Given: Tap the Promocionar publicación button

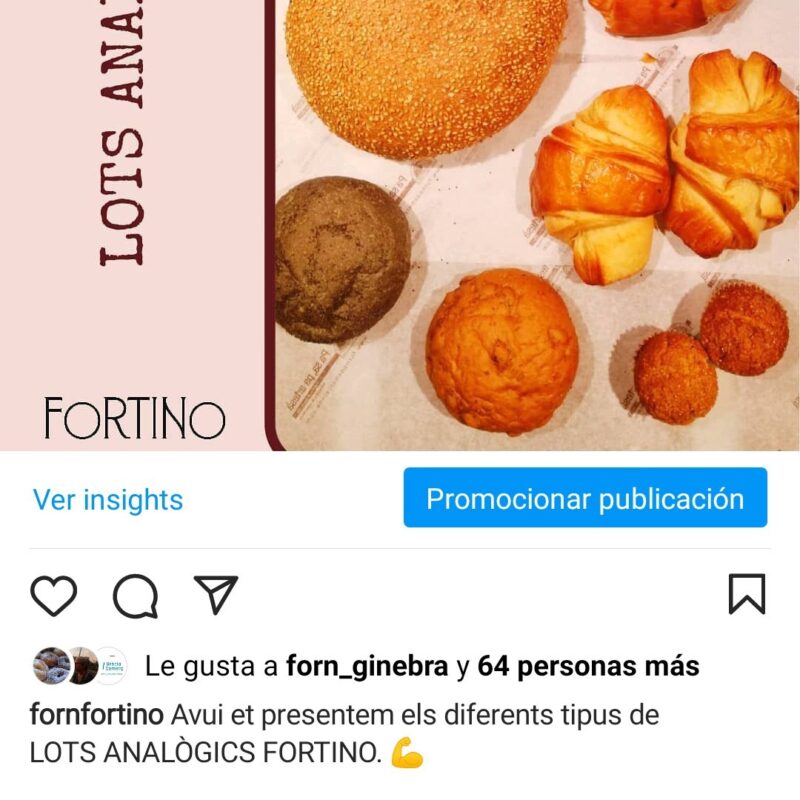Looking at the screenshot, I should pos(585,498).
